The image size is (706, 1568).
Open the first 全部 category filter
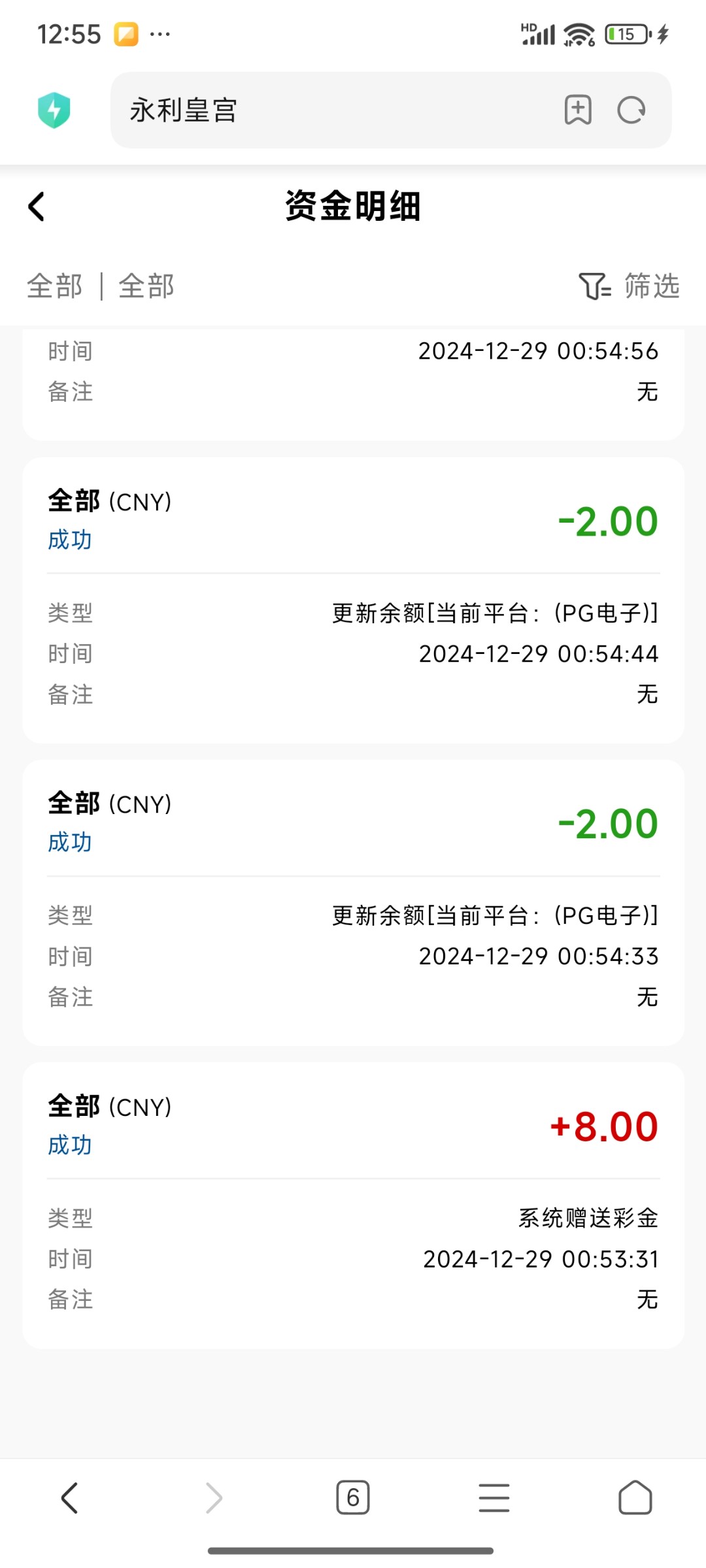pyautogui.click(x=55, y=286)
